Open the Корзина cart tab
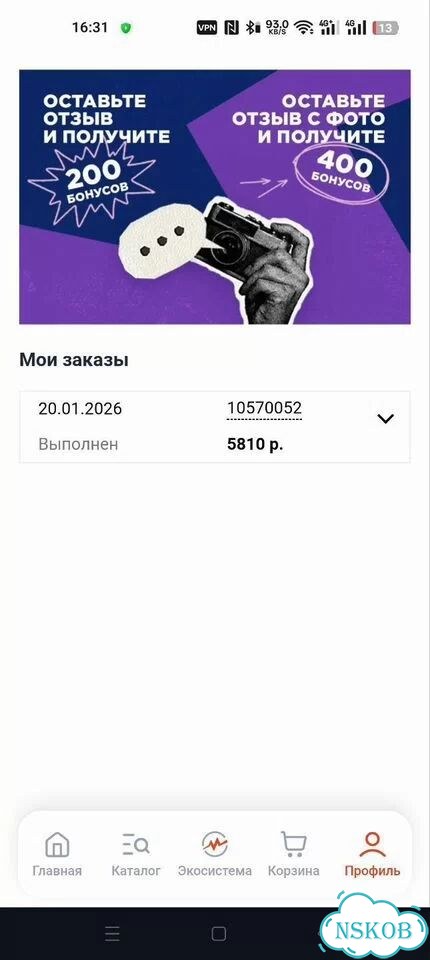Image resolution: width=430 pixels, height=960 pixels. (x=293, y=854)
